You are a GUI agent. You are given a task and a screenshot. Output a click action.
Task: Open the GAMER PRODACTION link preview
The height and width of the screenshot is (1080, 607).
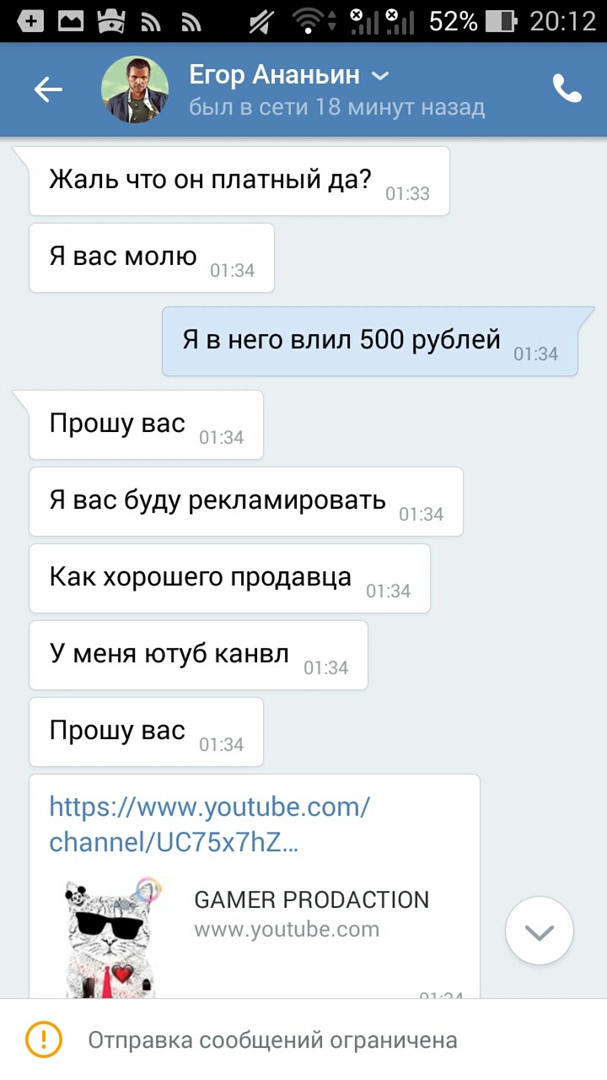click(x=310, y=913)
